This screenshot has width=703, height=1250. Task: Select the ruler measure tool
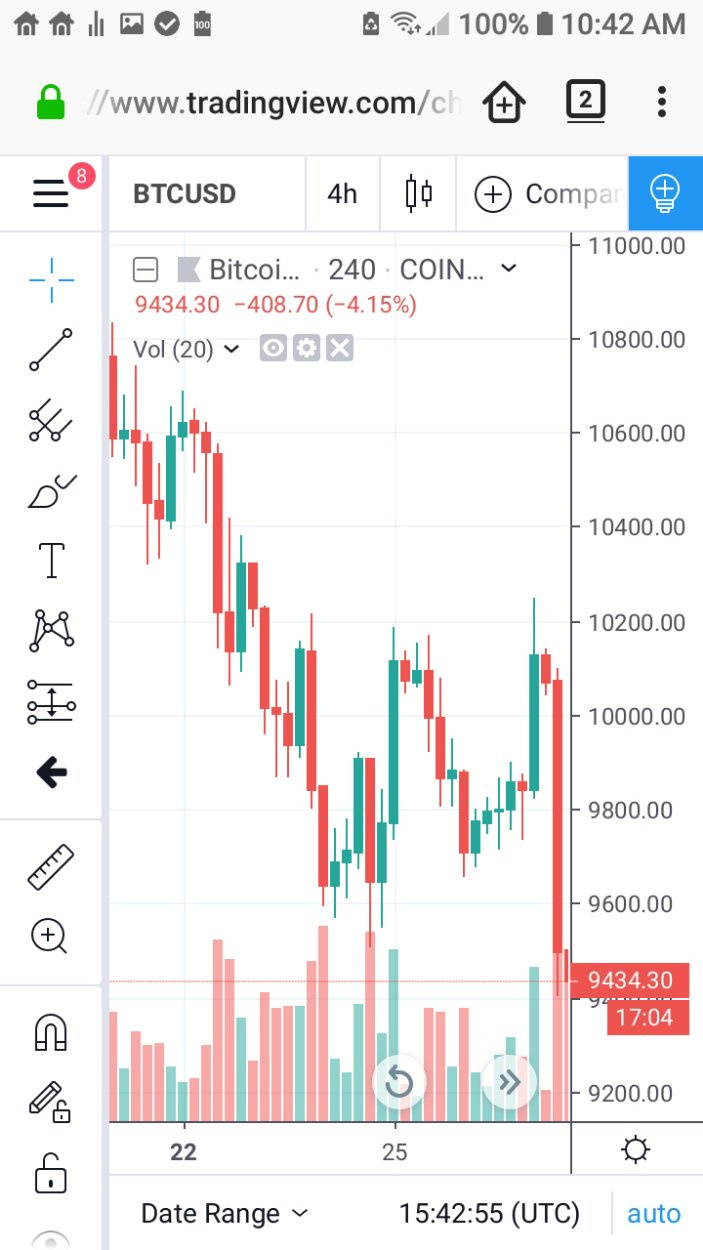[x=51, y=866]
